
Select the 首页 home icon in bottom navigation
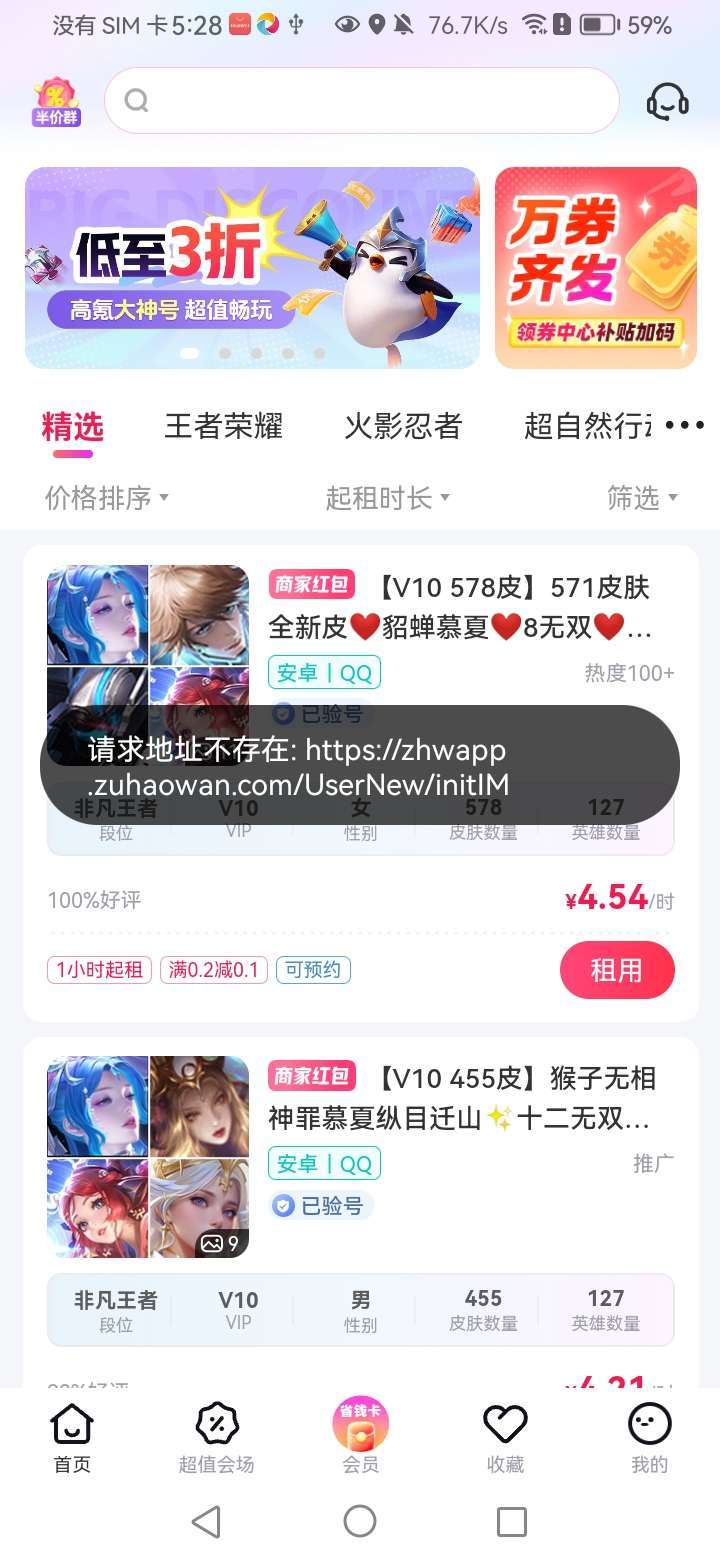[x=71, y=1435]
